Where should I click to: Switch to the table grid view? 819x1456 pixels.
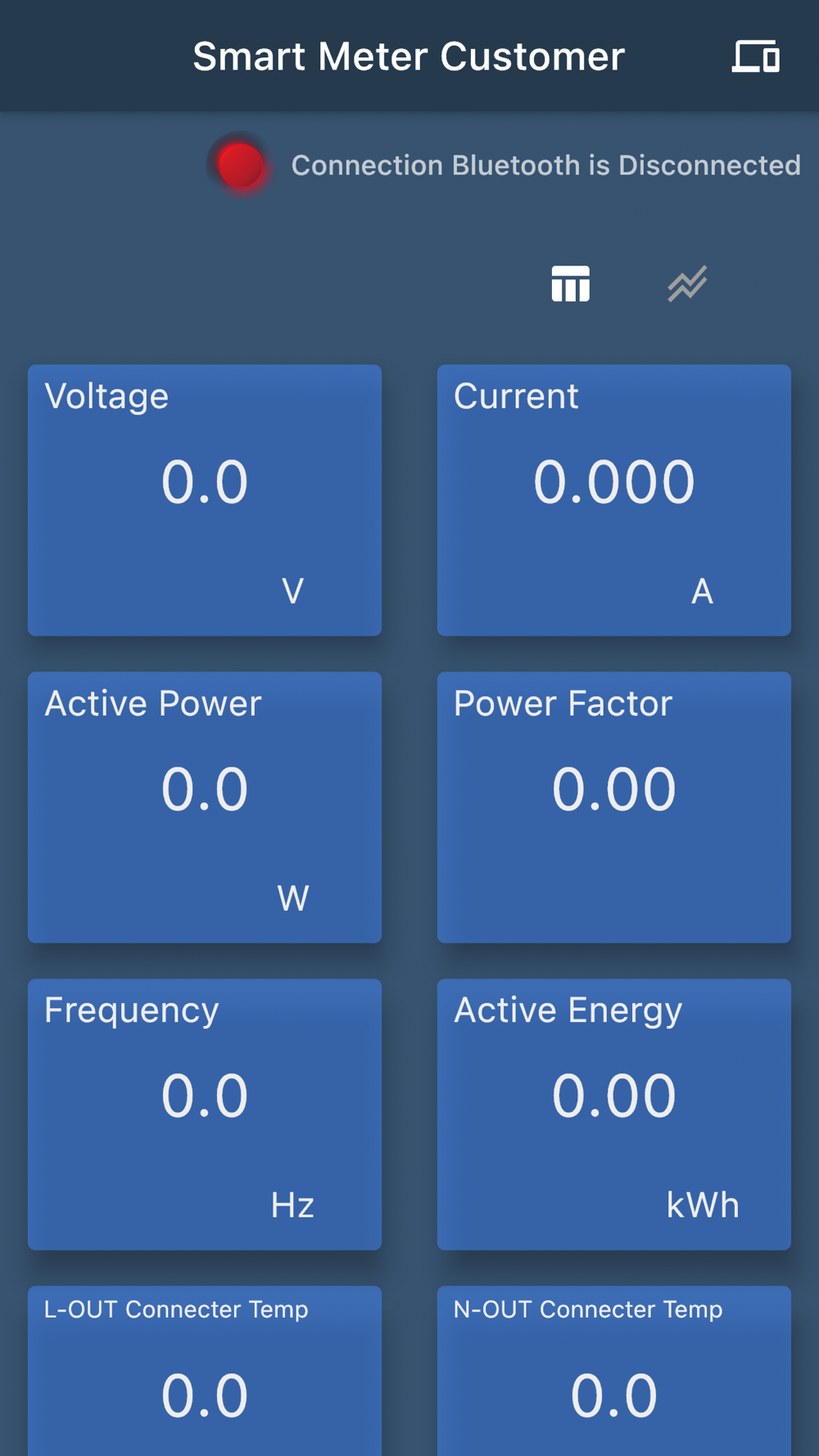571,284
